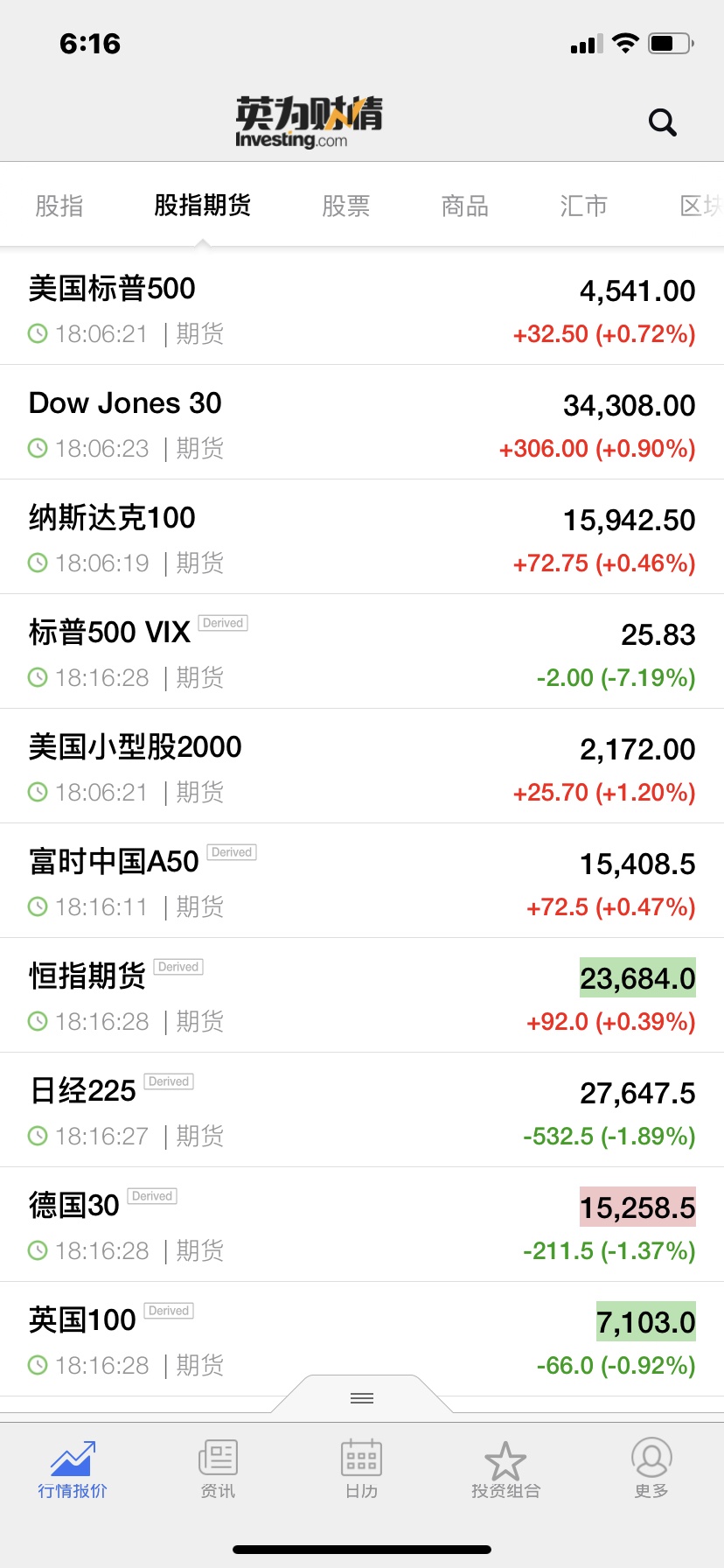Go to the 资讯 news tab
The width and height of the screenshot is (724, 1568).
point(218,1469)
